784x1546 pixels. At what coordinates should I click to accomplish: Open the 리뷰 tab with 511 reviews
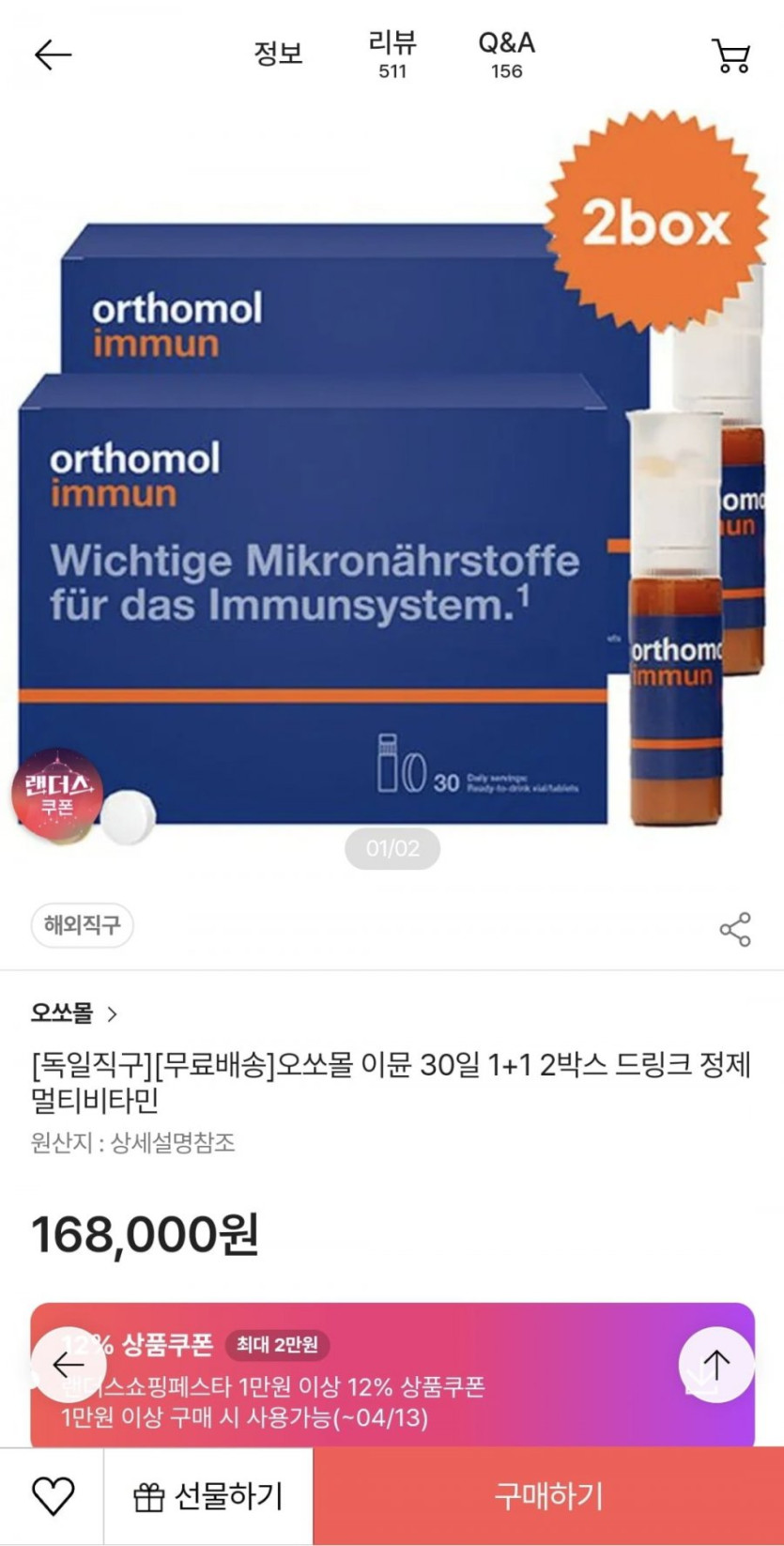(392, 54)
